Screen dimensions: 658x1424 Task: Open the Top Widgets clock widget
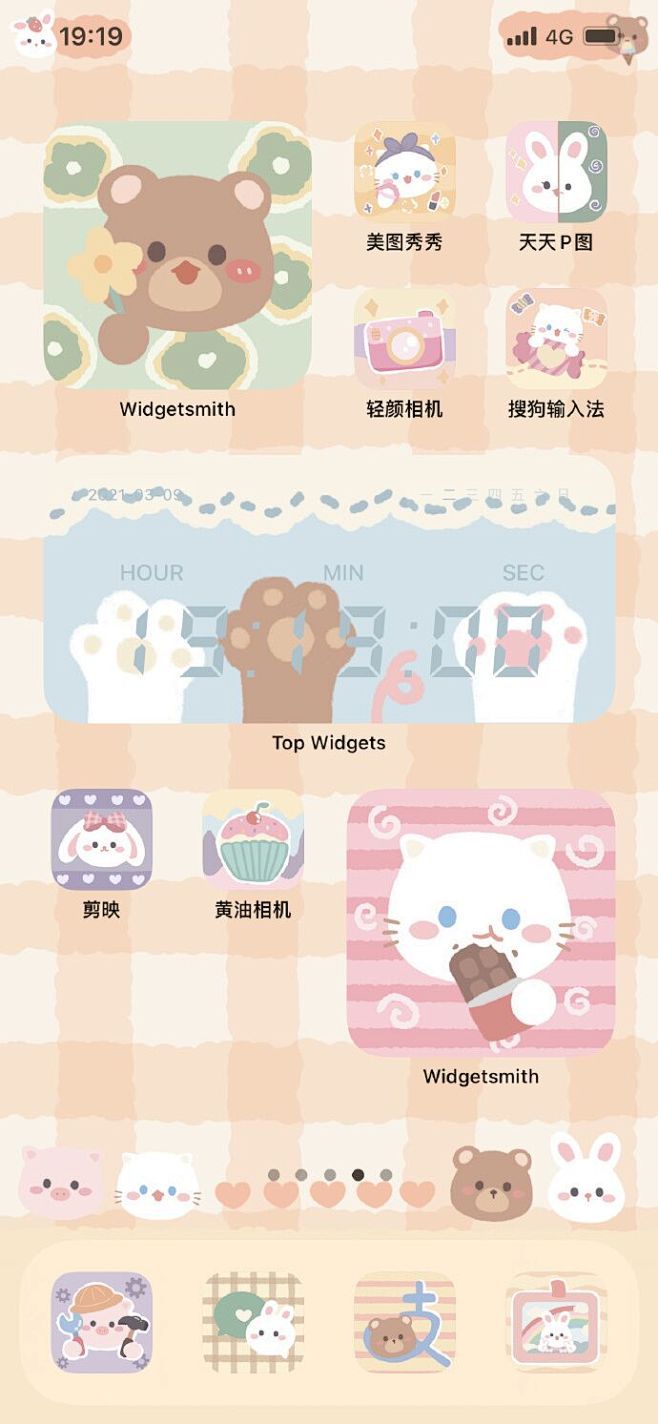coord(329,590)
